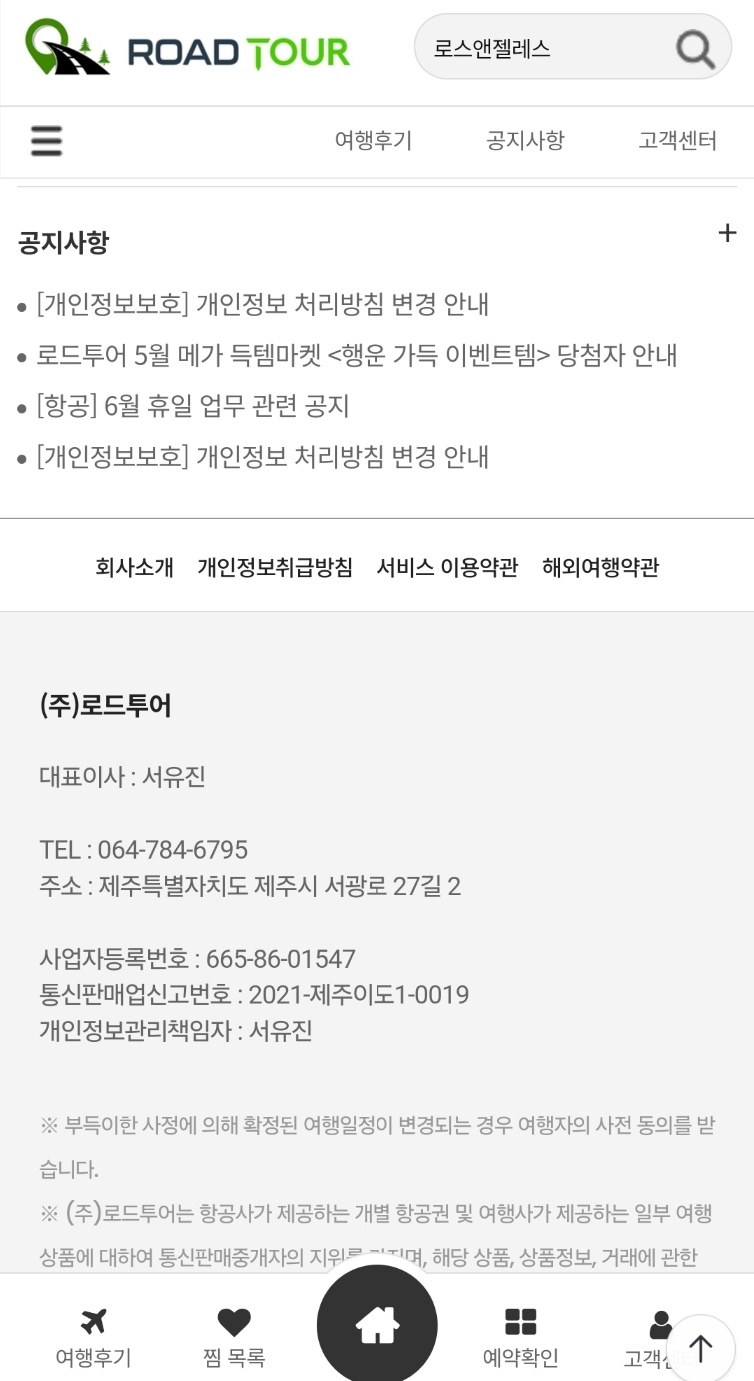The width and height of the screenshot is (754, 1381).
Task: Tap the scroll-to-top arrow button
Action: tap(701, 1349)
